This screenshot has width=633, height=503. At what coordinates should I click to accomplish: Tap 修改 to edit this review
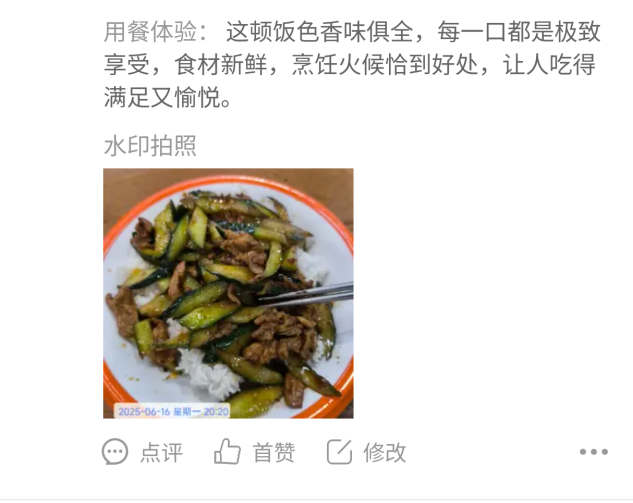point(367,453)
